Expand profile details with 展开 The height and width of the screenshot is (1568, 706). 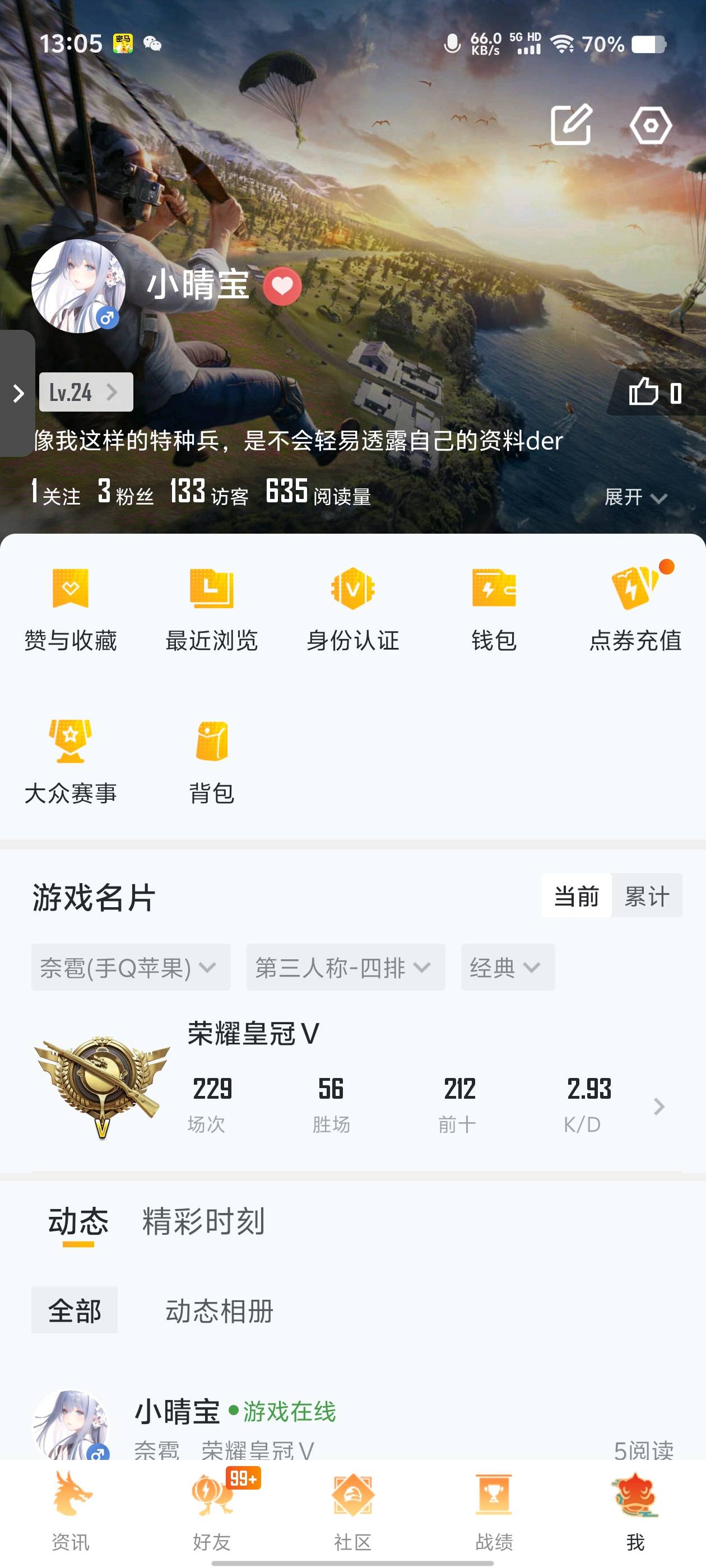pos(635,497)
